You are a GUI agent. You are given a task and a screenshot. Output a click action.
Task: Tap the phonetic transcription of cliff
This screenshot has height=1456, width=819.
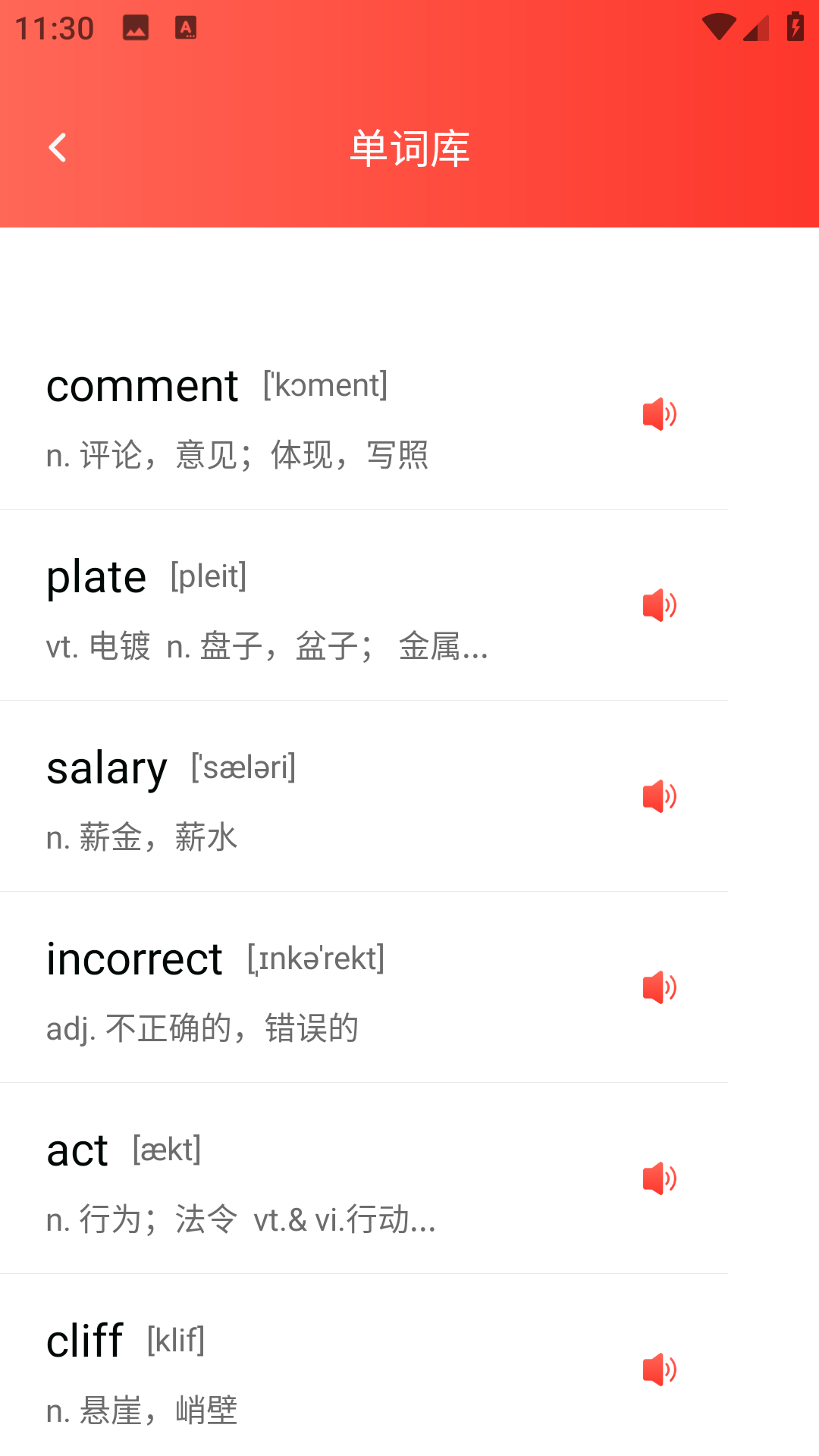[175, 1339]
